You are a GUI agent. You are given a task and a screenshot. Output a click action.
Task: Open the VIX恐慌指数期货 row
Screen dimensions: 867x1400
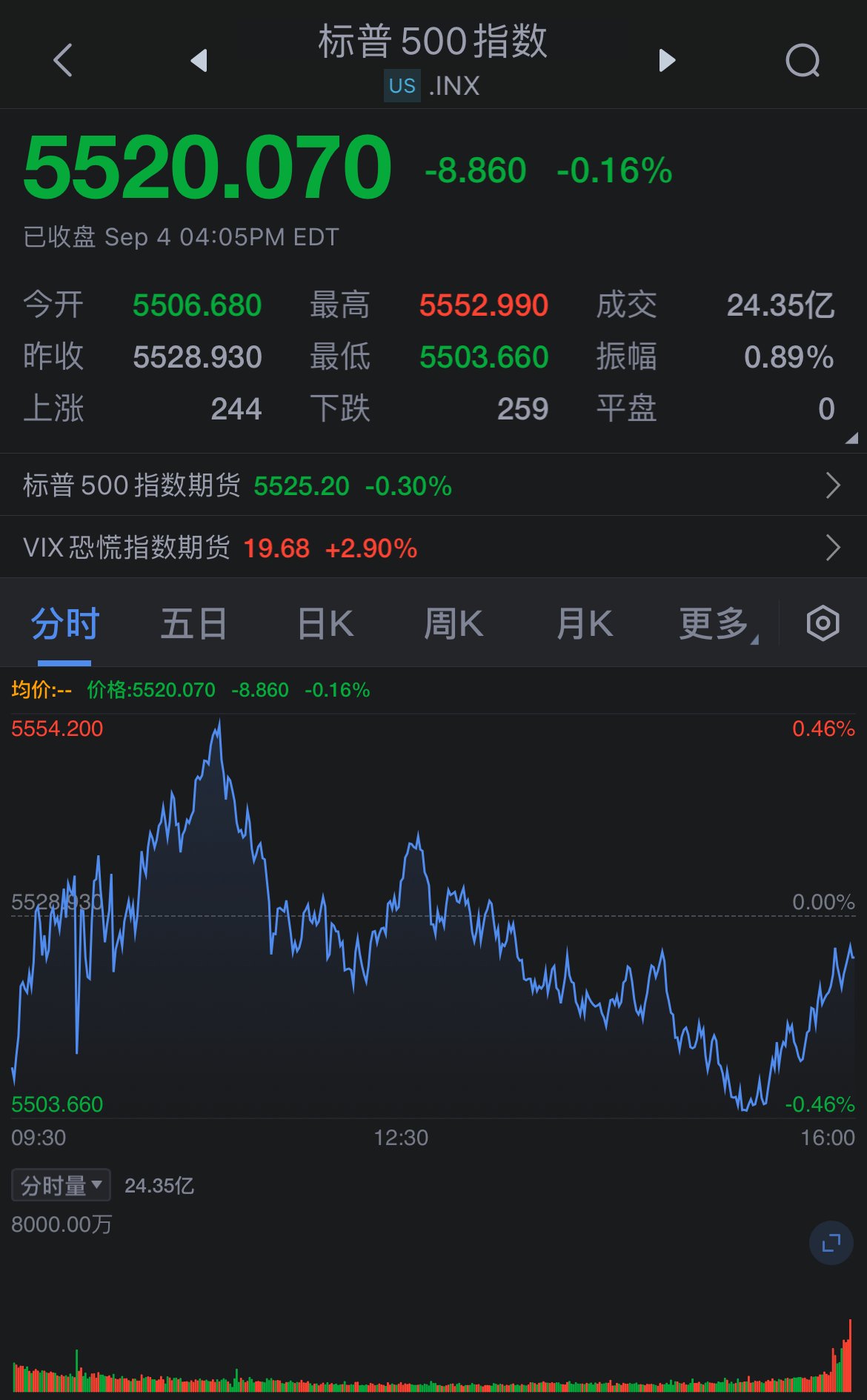[433, 548]
